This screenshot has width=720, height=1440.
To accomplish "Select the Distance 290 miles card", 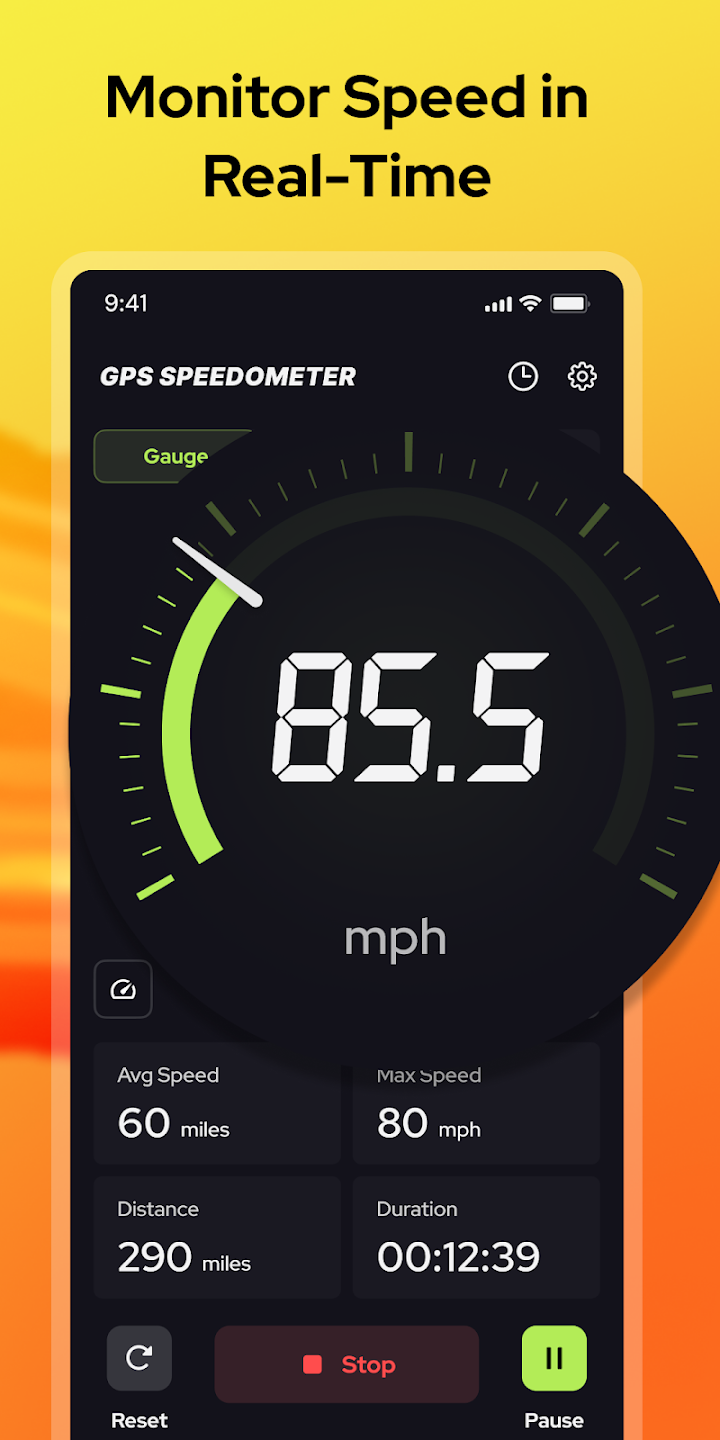I will click(x=216, y=1237).
